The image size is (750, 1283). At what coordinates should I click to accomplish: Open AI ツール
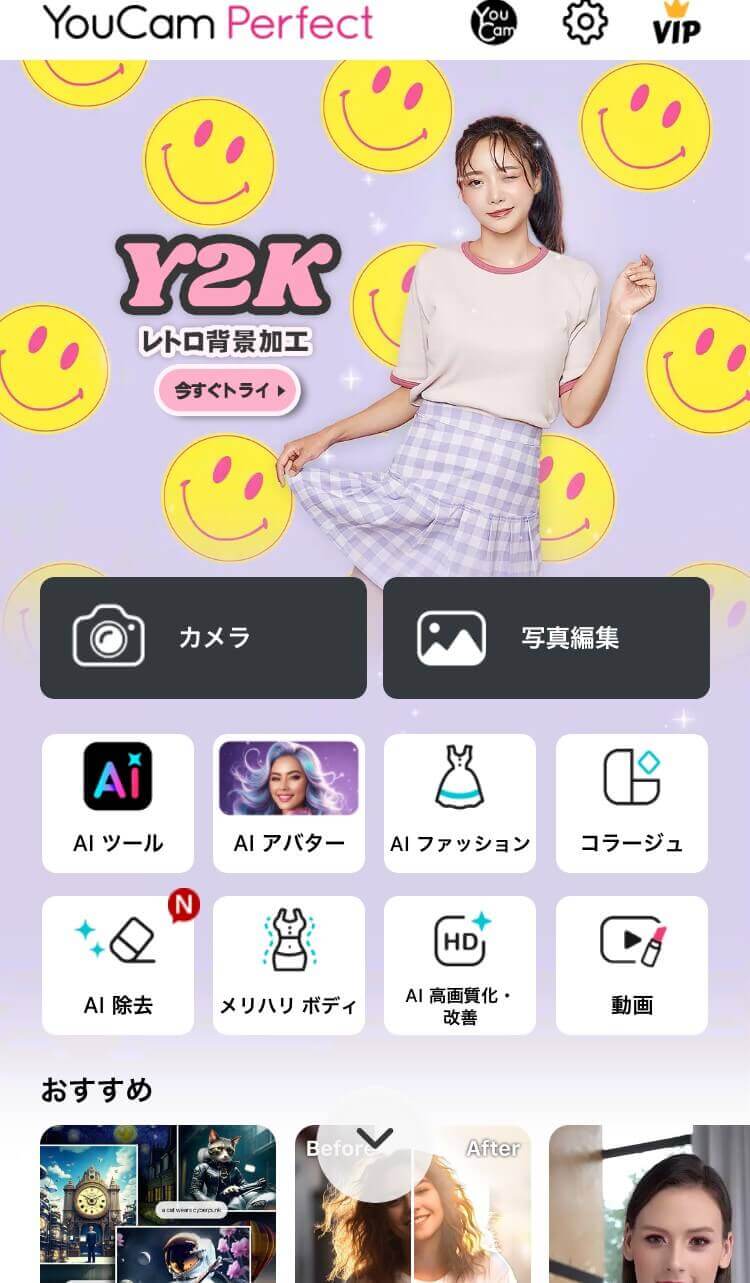[x=118, y=803]
